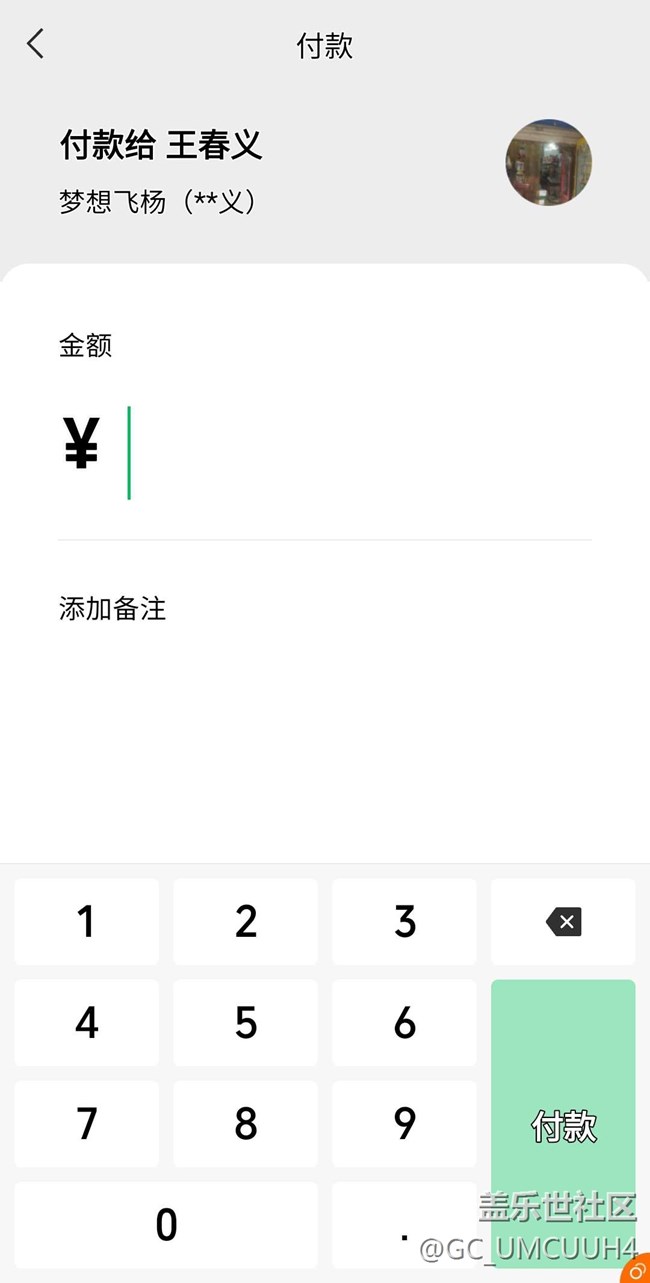The height and width of the screenshot is (1283, 650).
Task: Go back using the top-left arrow
Action: pos(36,44)
